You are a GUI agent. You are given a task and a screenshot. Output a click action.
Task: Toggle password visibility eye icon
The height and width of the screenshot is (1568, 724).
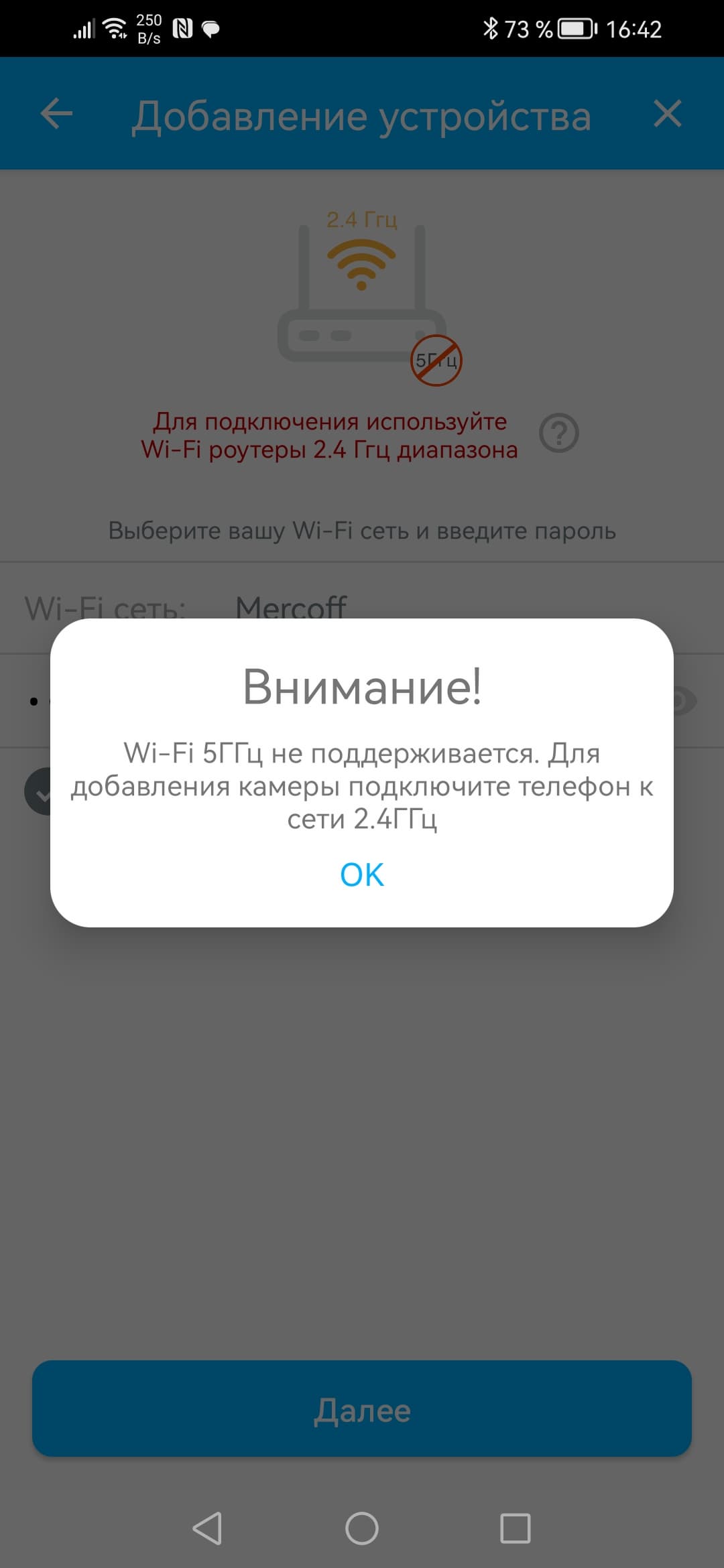click(684, 701)
